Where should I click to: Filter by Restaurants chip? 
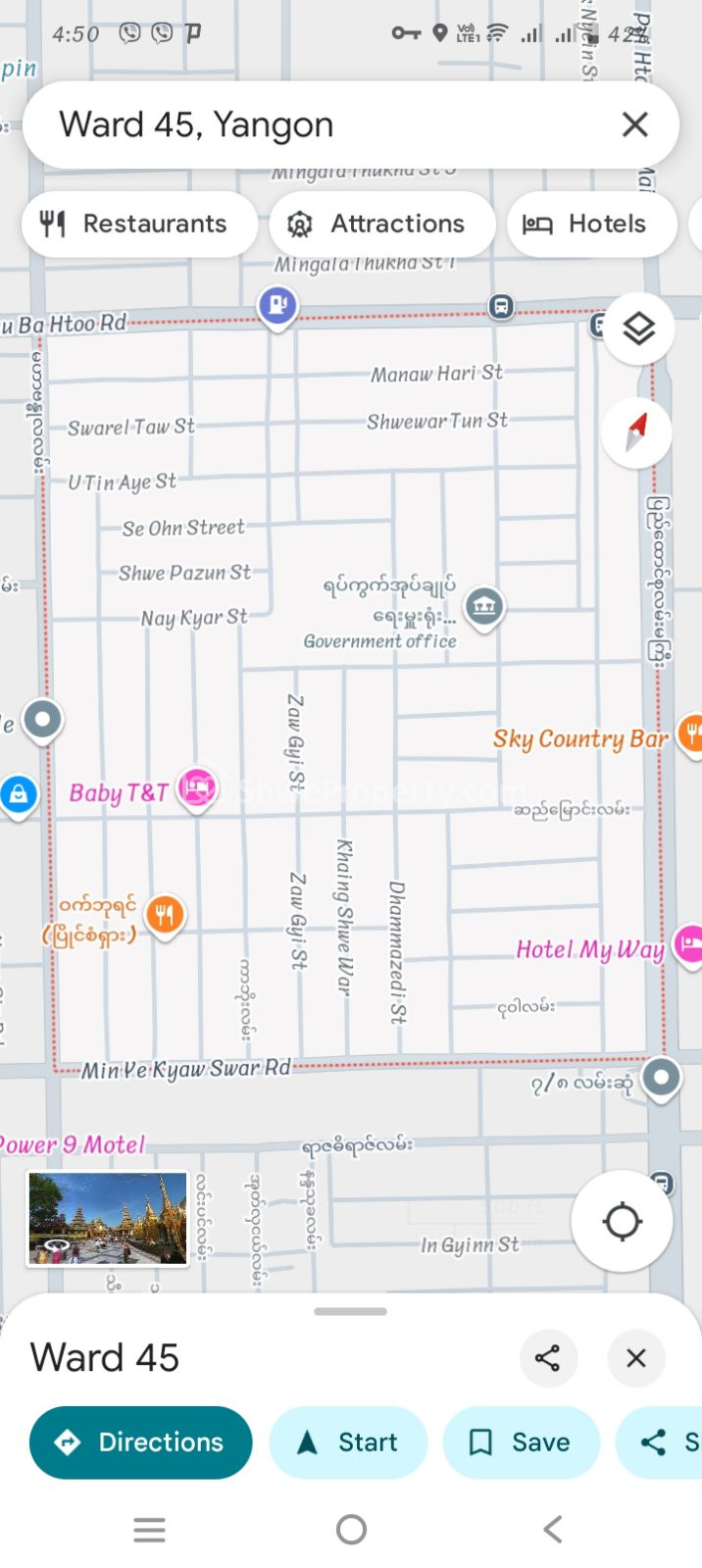point(139,224)
